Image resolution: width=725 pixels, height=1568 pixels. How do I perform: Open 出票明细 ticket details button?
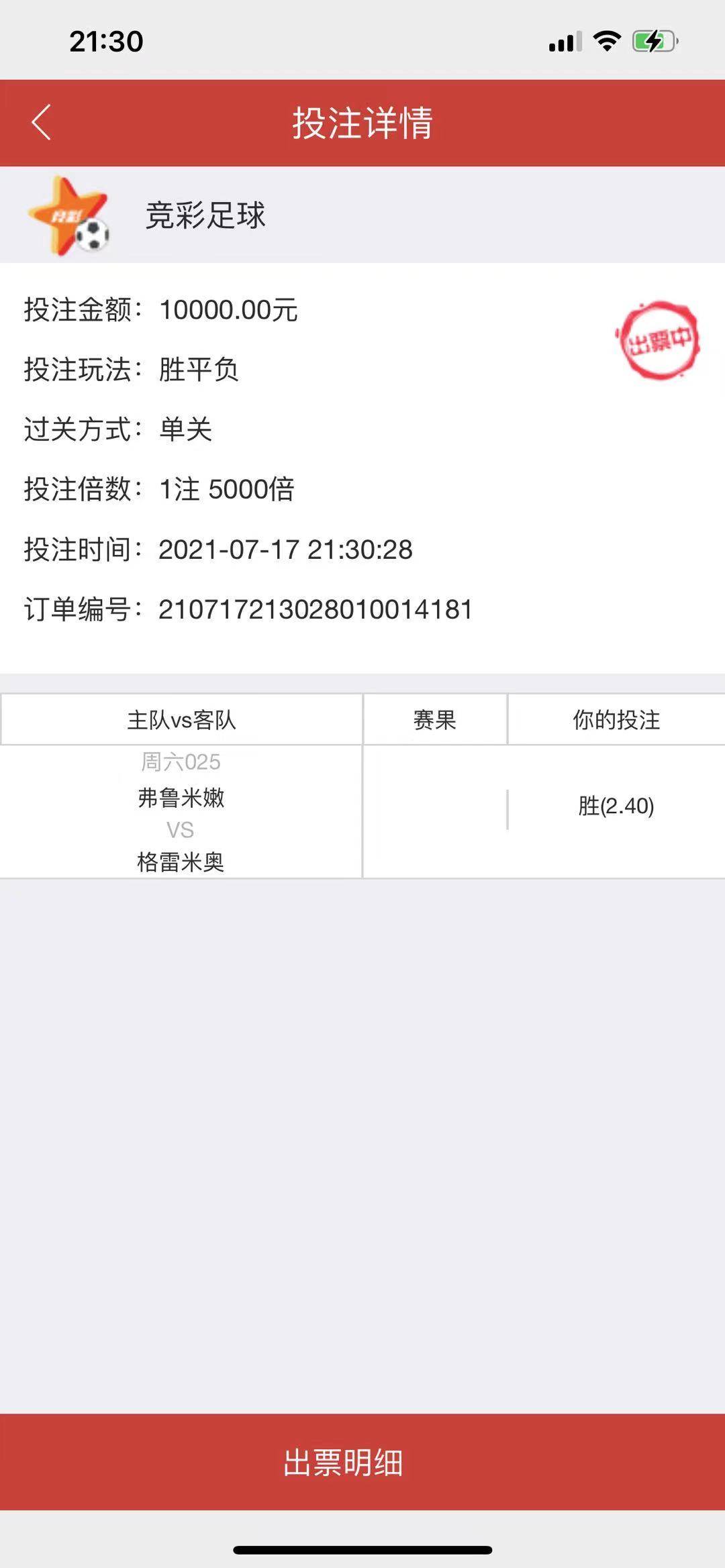362,1462
